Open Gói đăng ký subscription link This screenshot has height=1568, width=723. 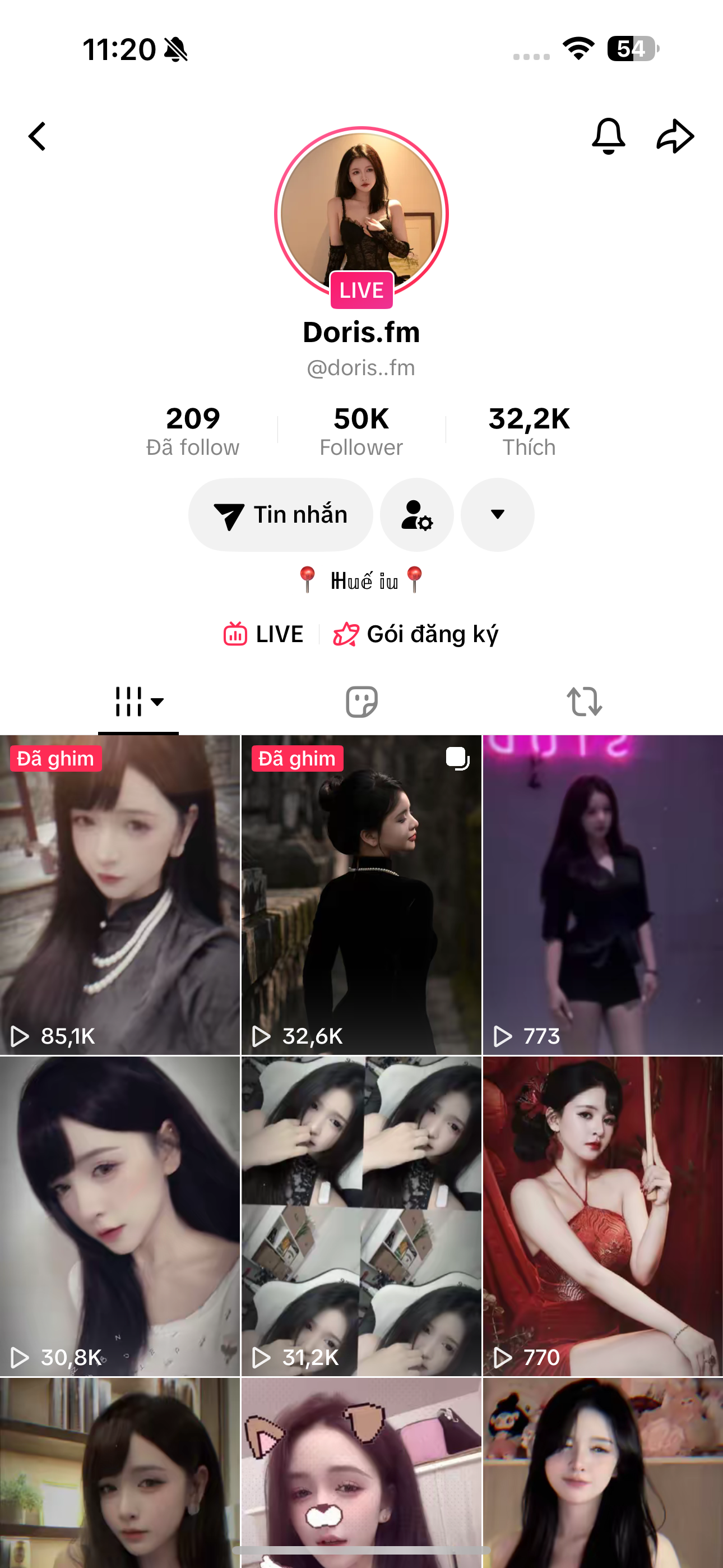click(x=416, y=634)
